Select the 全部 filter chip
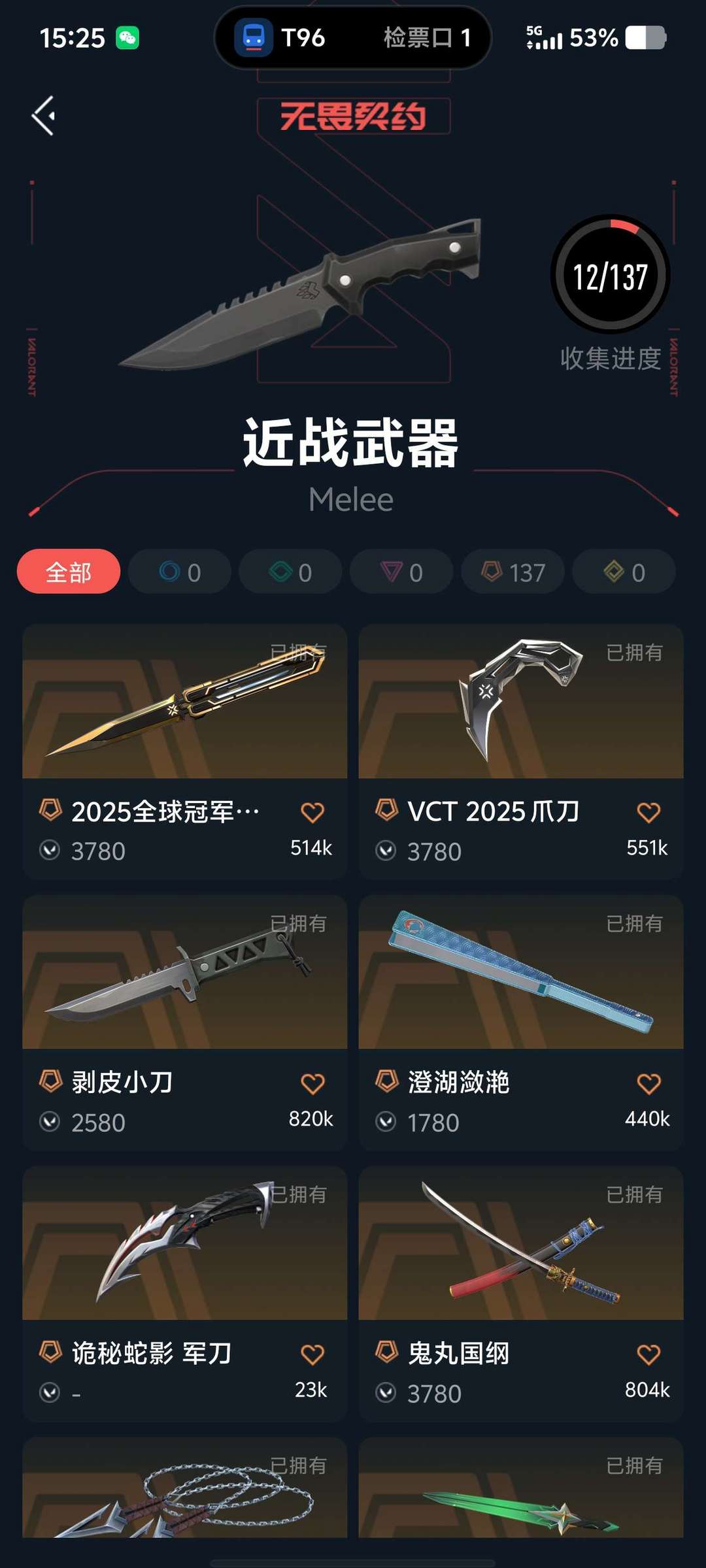This screenshot has height=1568, width=706. point(69,572)
